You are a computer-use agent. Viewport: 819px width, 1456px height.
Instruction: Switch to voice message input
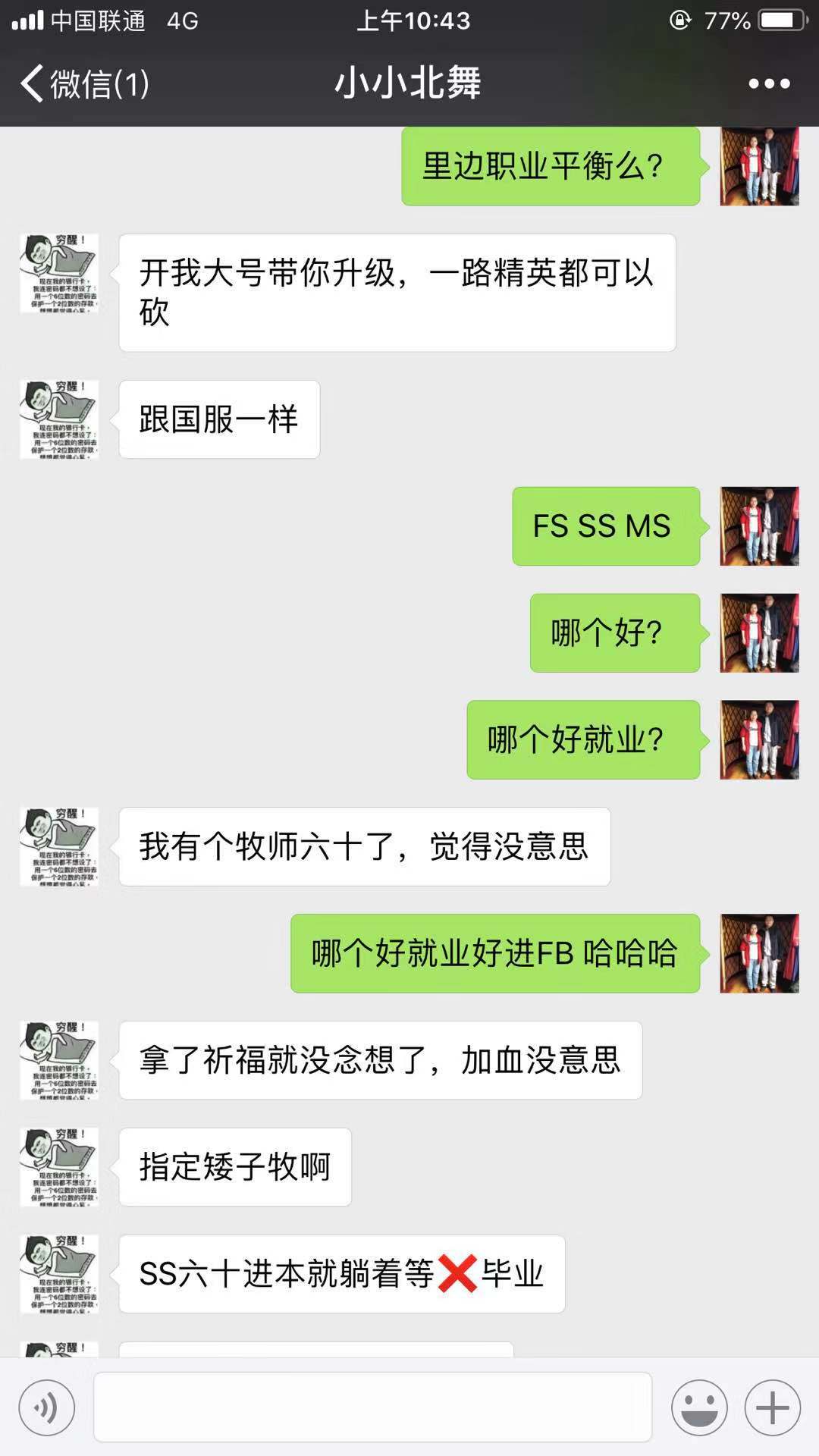pos(47,1408)
